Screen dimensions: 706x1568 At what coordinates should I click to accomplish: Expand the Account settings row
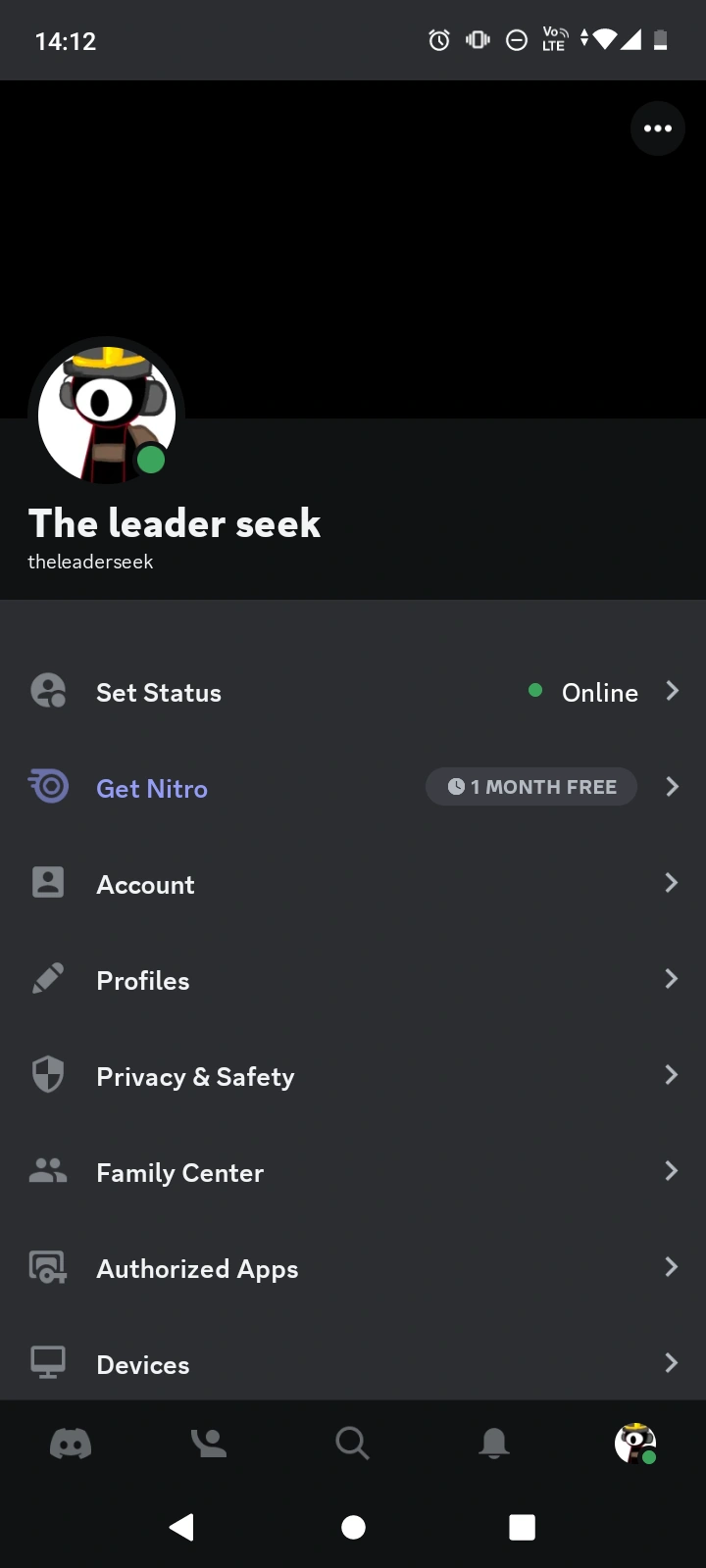[353, 883]
